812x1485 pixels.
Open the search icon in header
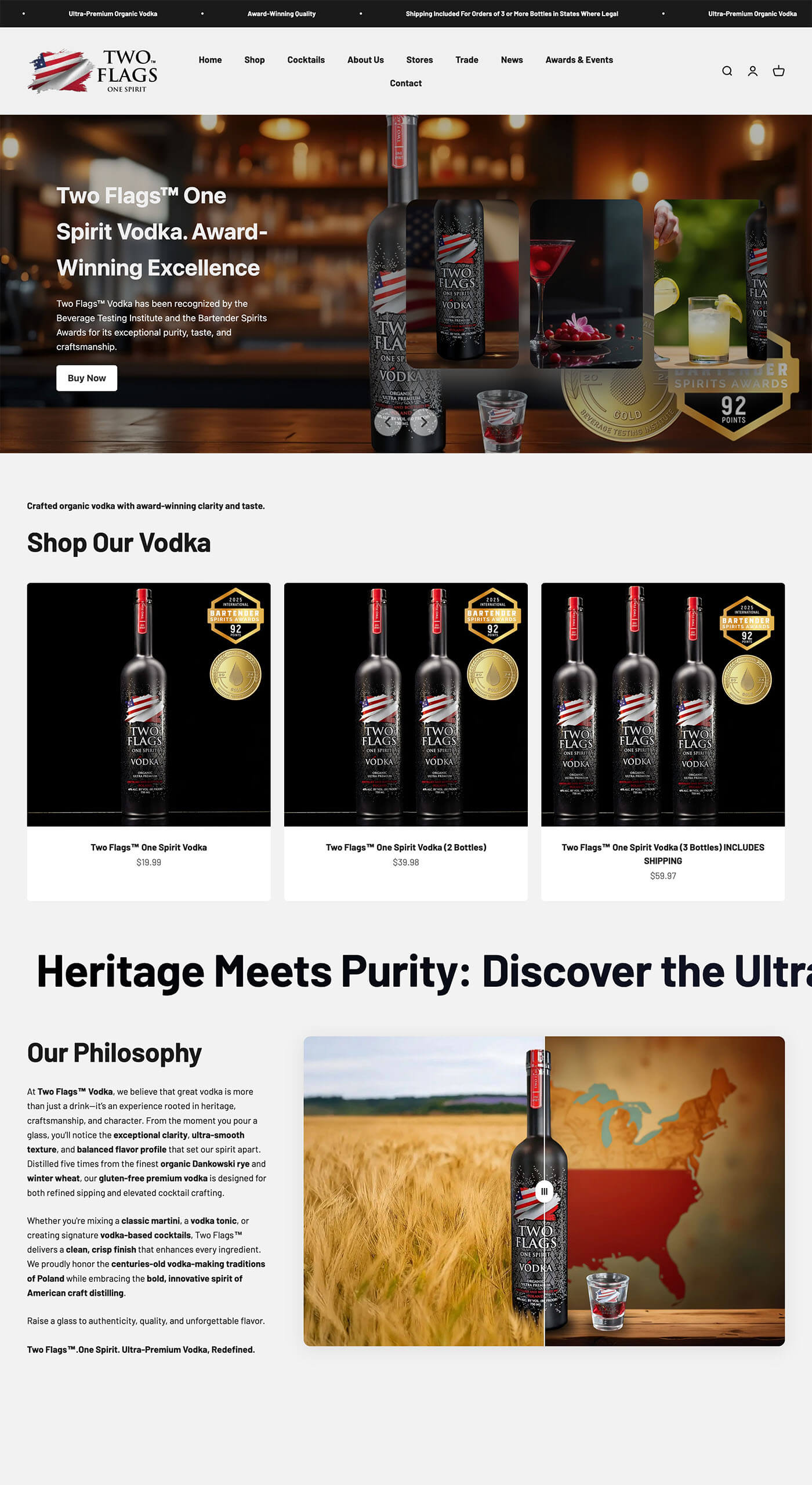coord(727,71)
